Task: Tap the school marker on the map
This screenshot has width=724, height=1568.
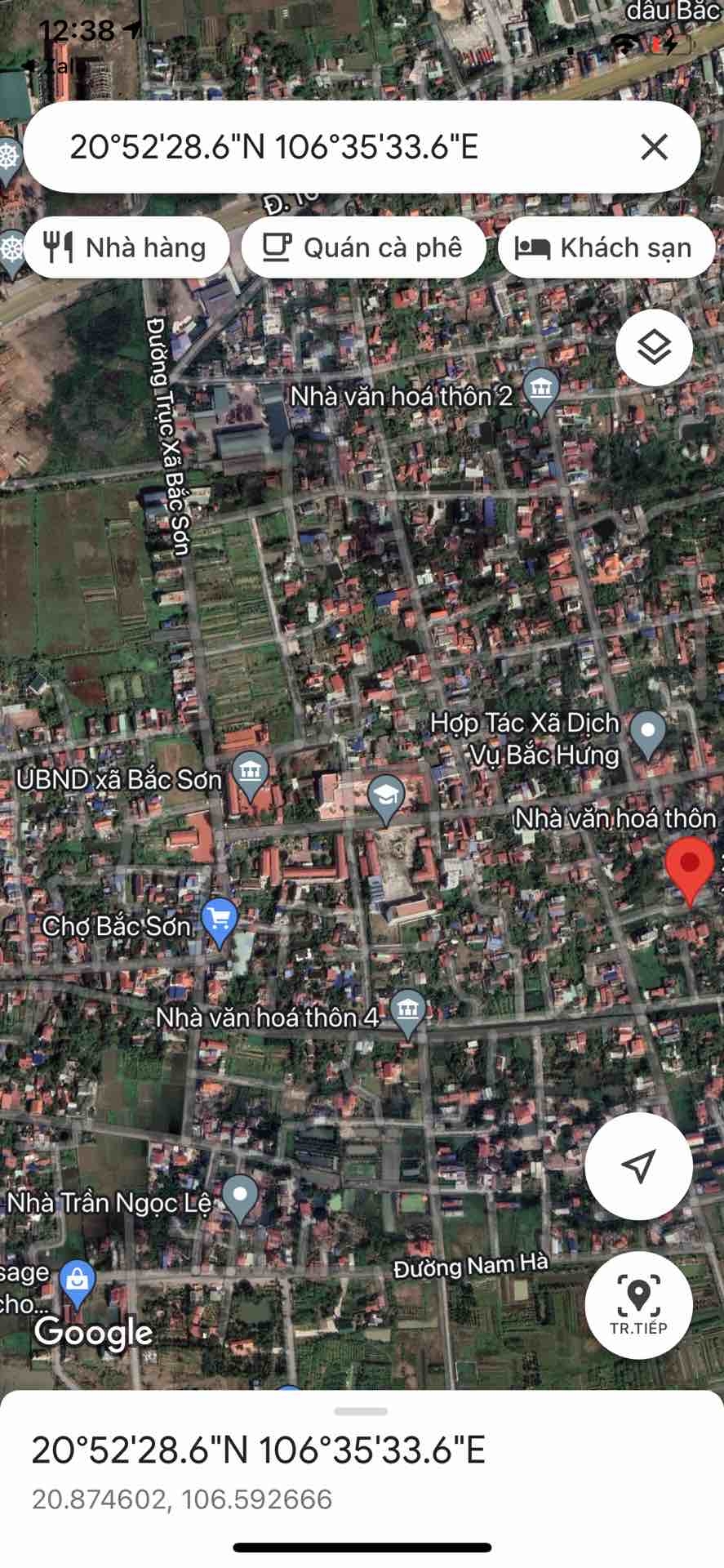Action: (386, 794)
